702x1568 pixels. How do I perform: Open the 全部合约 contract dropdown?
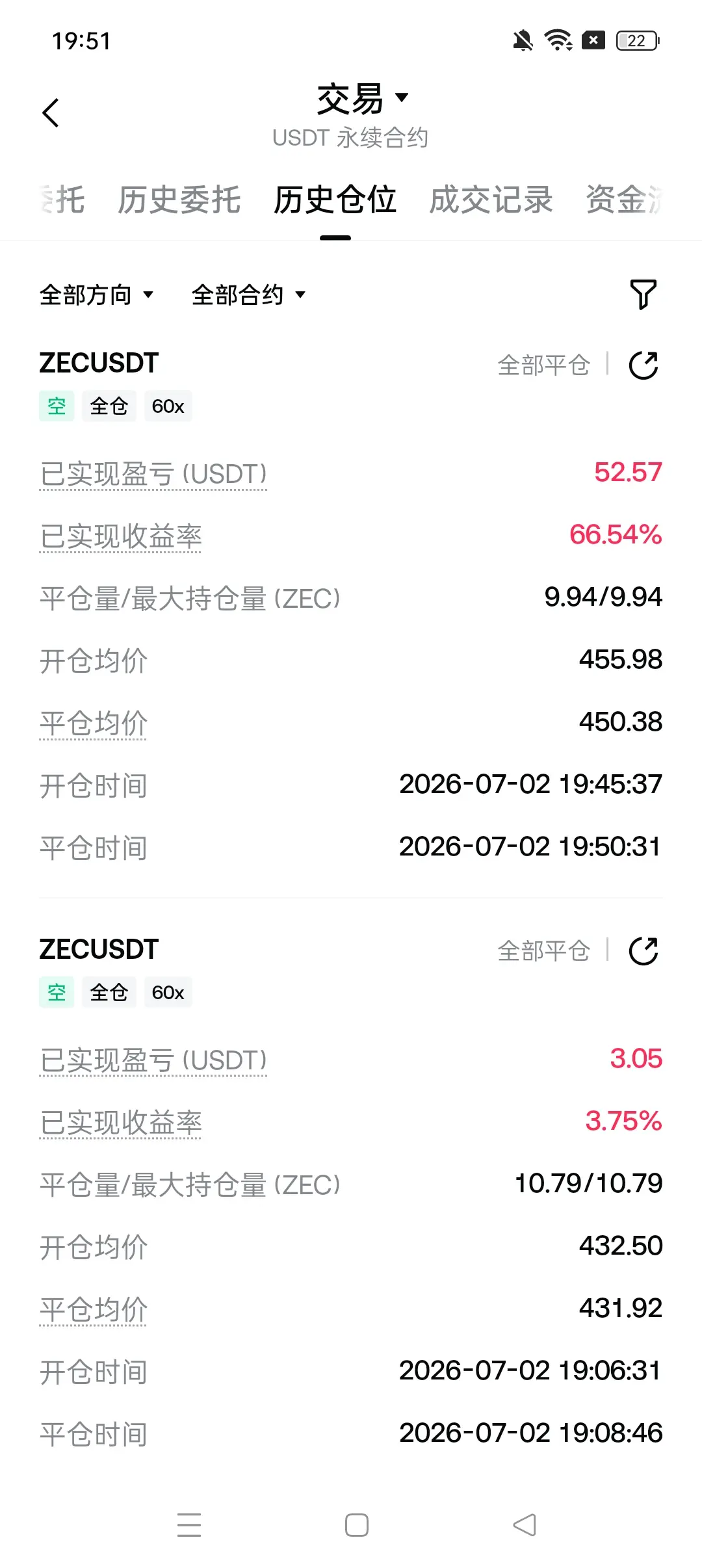[x=249, y=295]
